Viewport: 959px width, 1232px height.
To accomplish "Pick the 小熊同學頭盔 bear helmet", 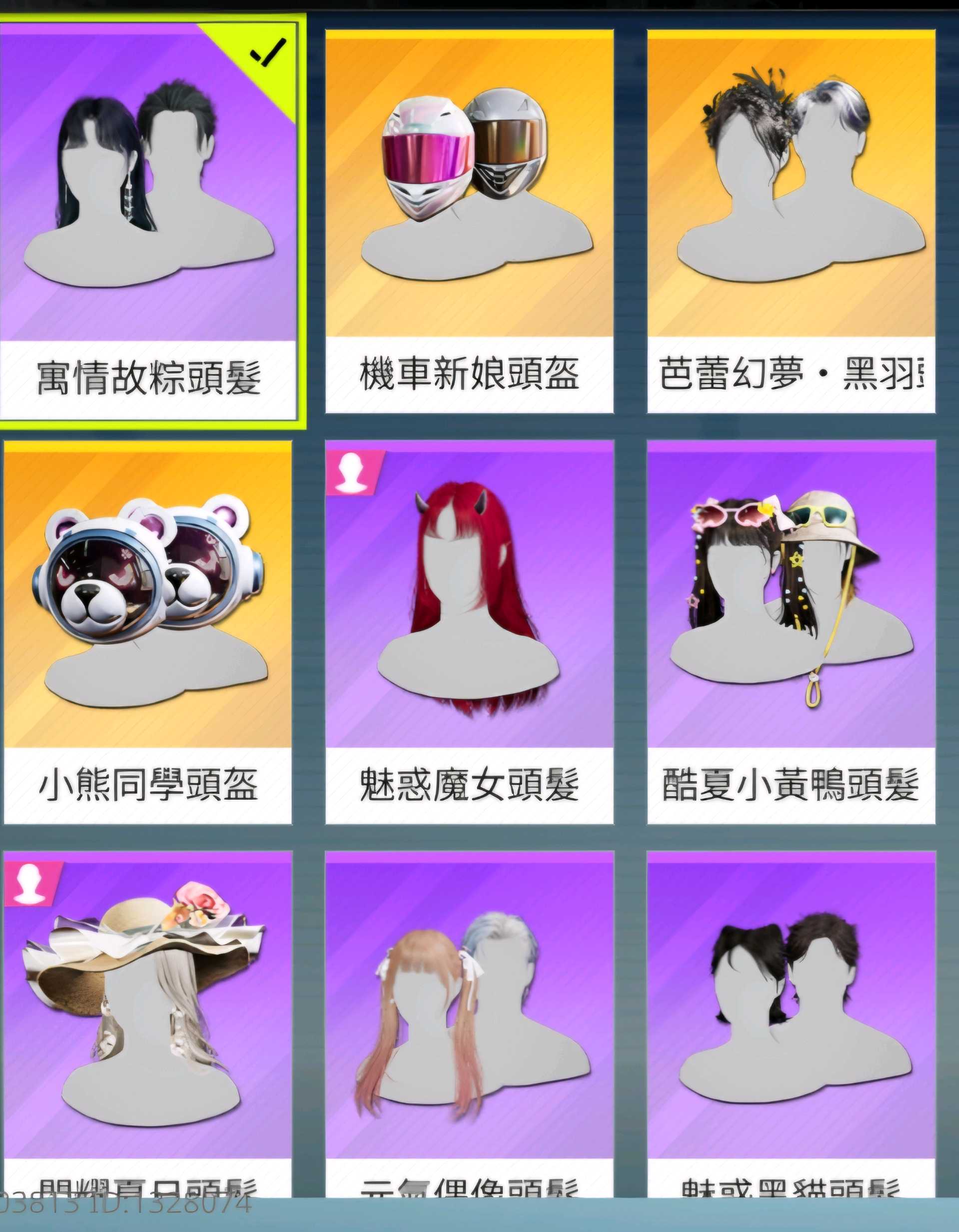I will 148,632.
